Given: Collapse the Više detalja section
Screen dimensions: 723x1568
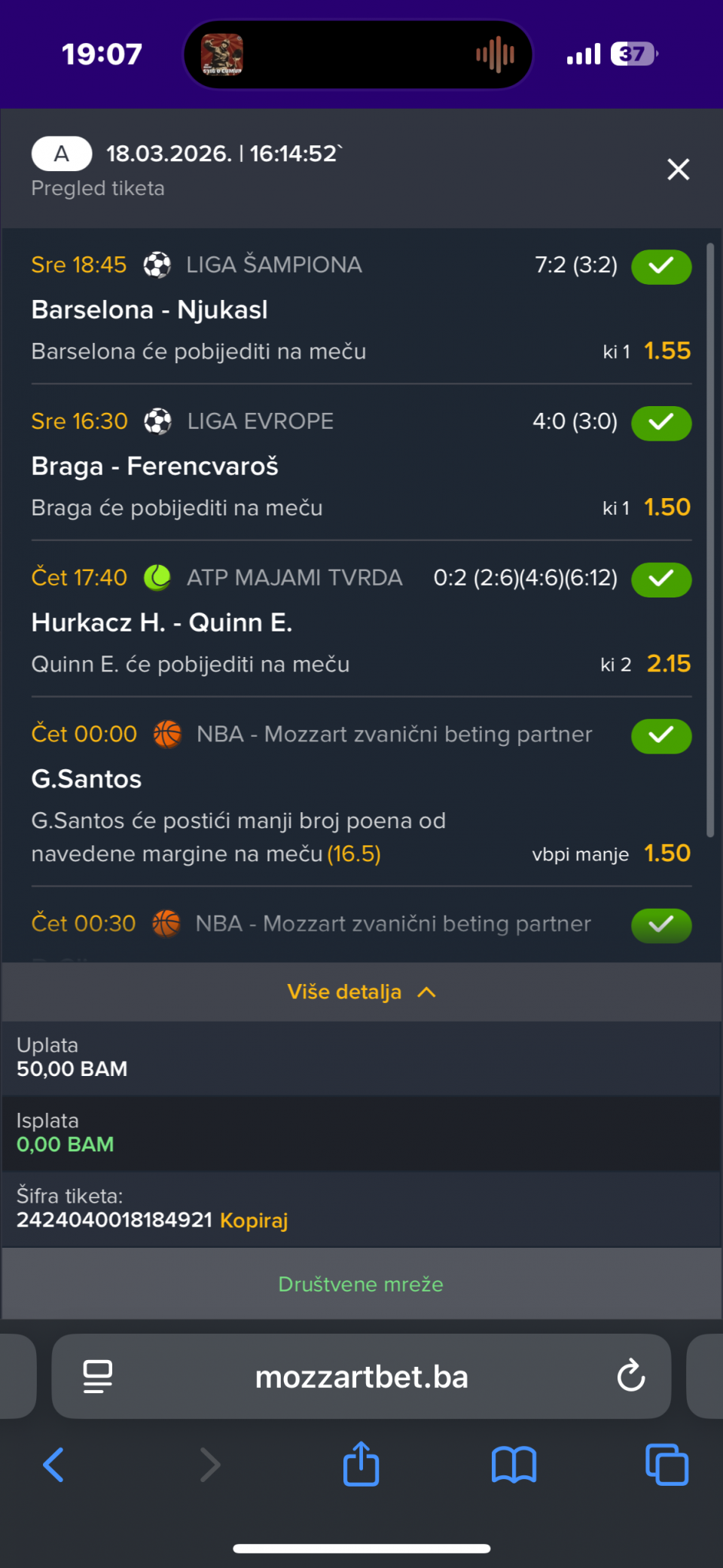Looking at the screenshot, I should tap(361, 992).
